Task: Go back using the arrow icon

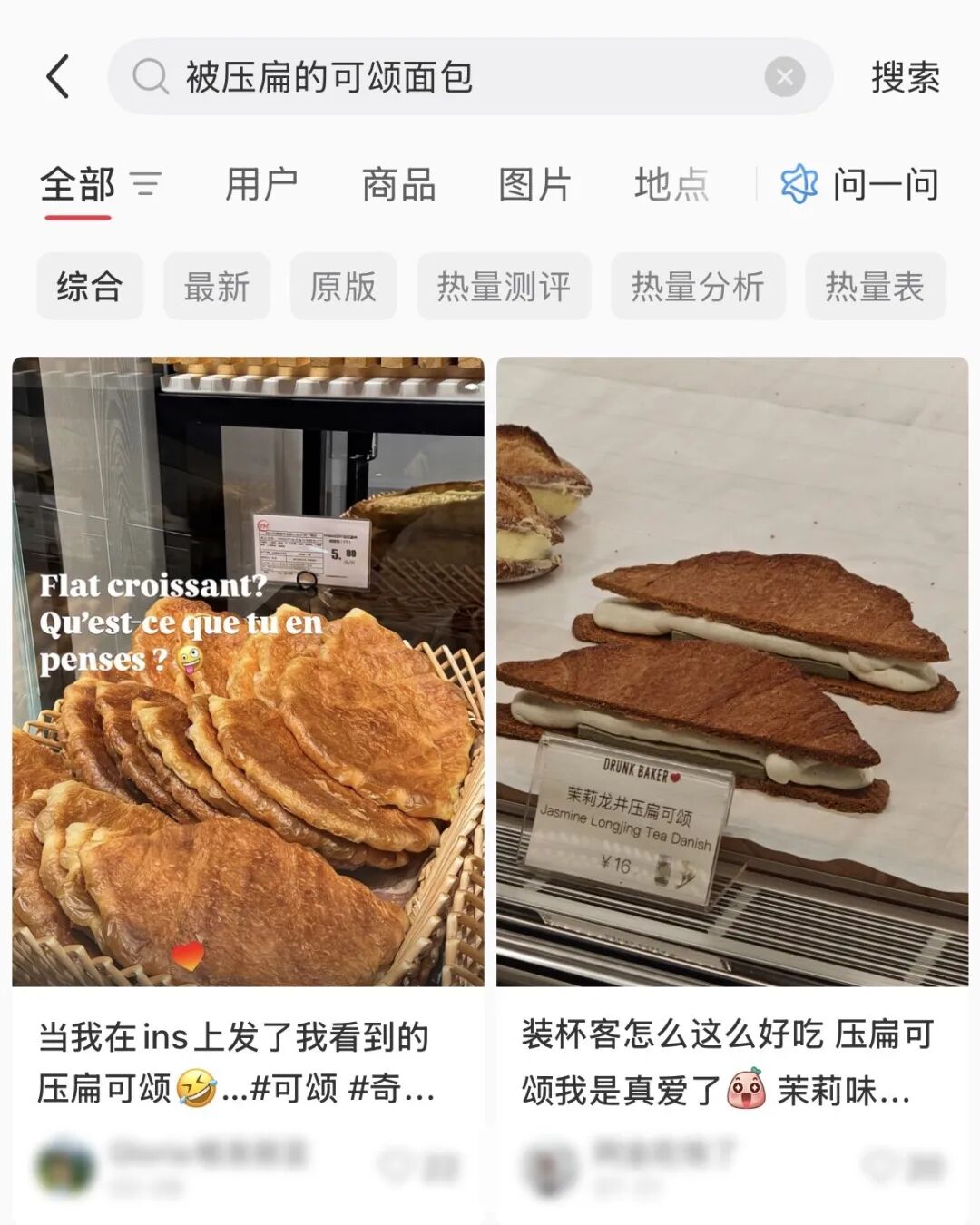Action: coord(58,76)
